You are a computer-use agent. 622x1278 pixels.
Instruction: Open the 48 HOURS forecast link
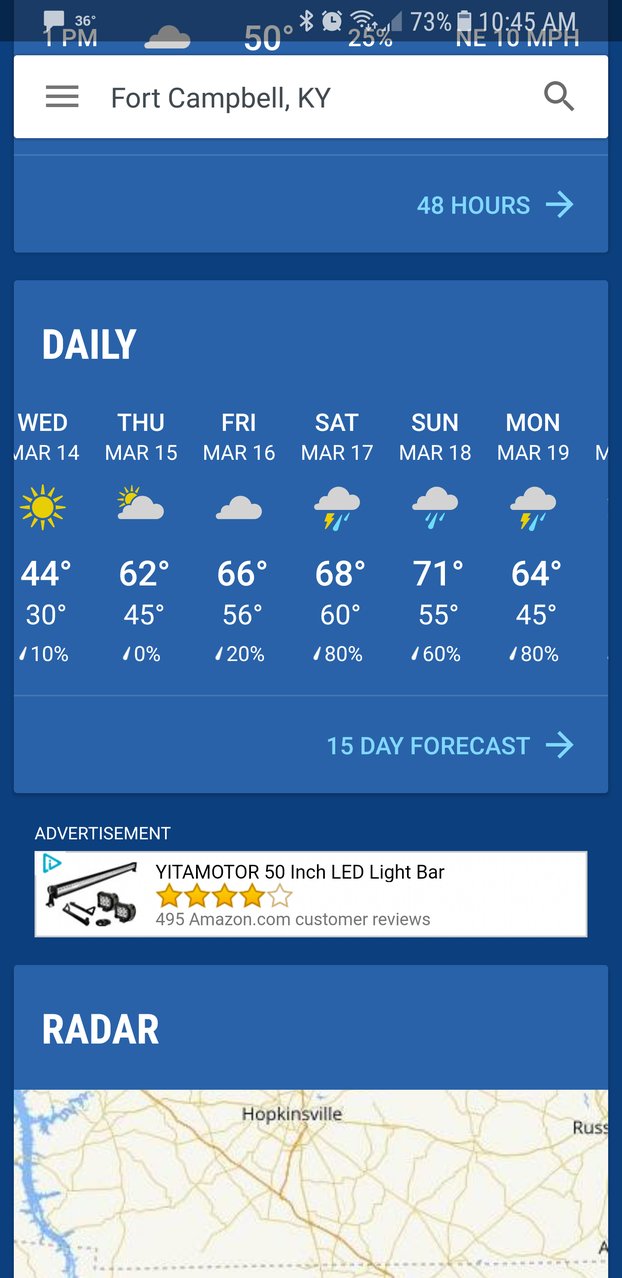click(x=496, y=205)
